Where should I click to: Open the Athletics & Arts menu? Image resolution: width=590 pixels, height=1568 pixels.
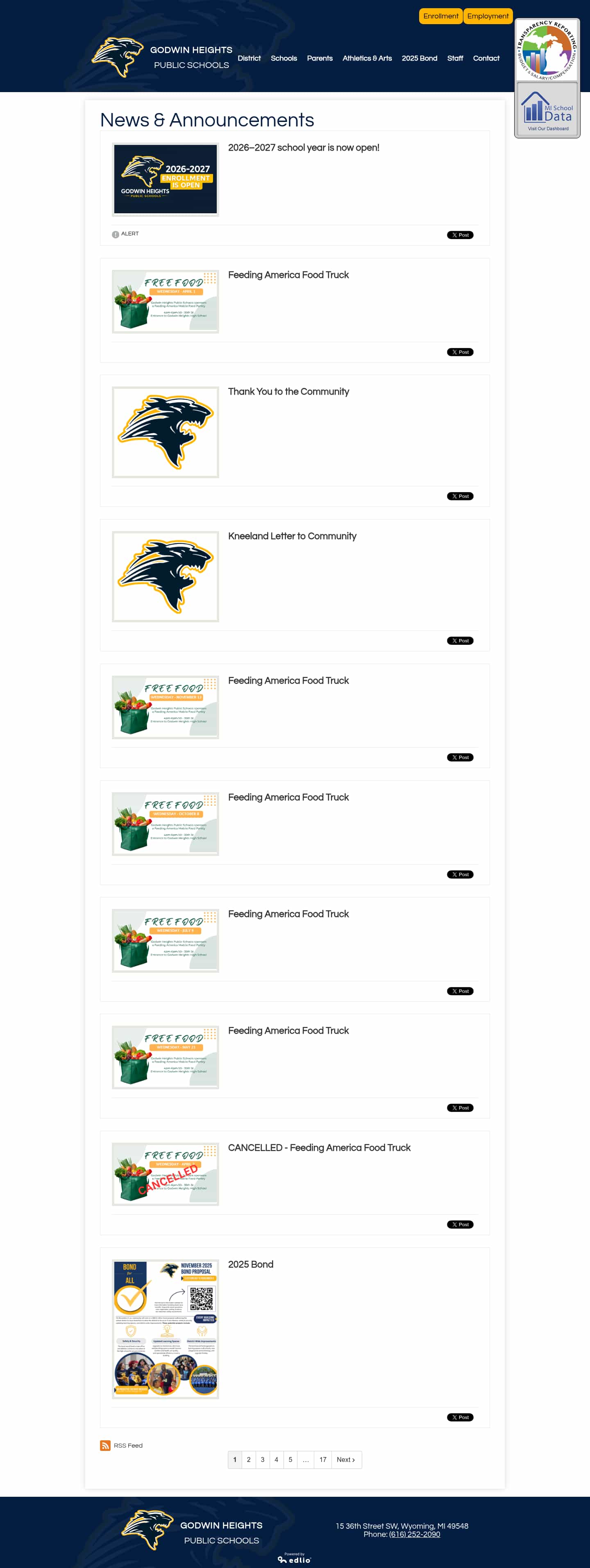tap(367, 59)
